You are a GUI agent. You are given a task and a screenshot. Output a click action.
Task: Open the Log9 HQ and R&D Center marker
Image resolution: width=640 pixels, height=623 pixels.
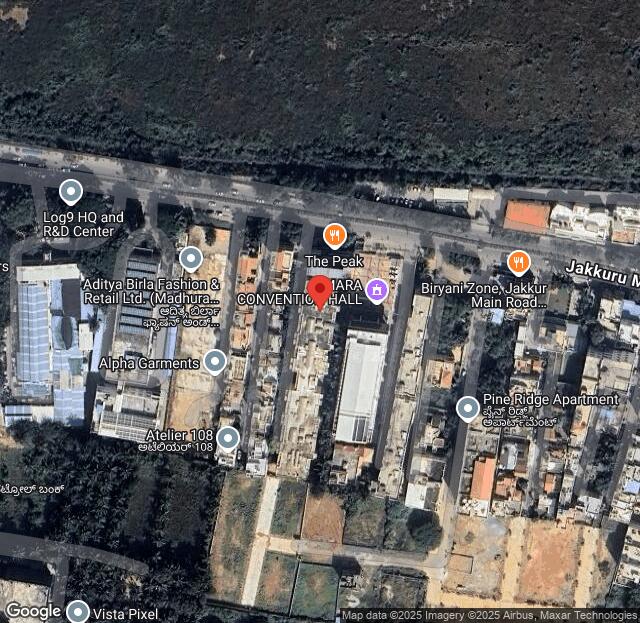70,190
